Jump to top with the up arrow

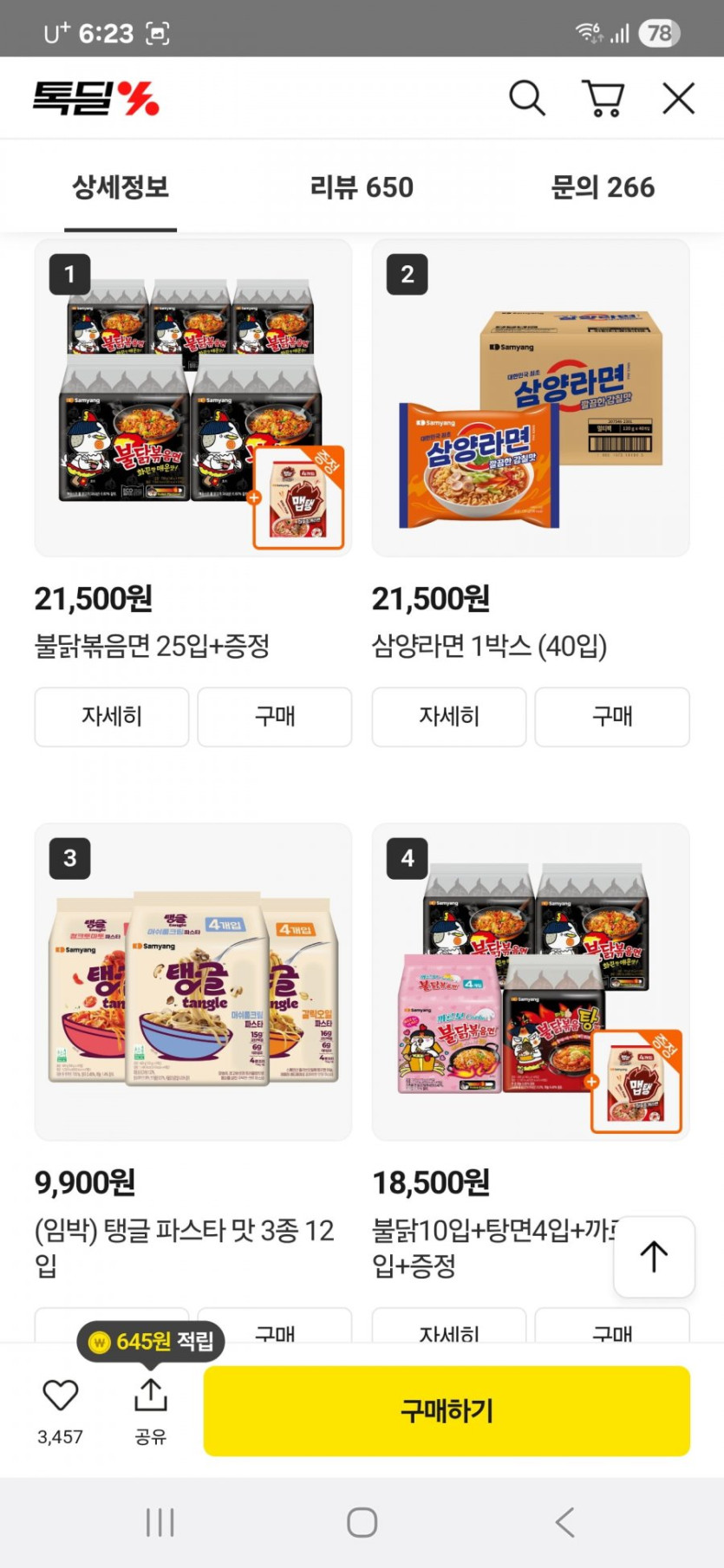coord(654,1257)
